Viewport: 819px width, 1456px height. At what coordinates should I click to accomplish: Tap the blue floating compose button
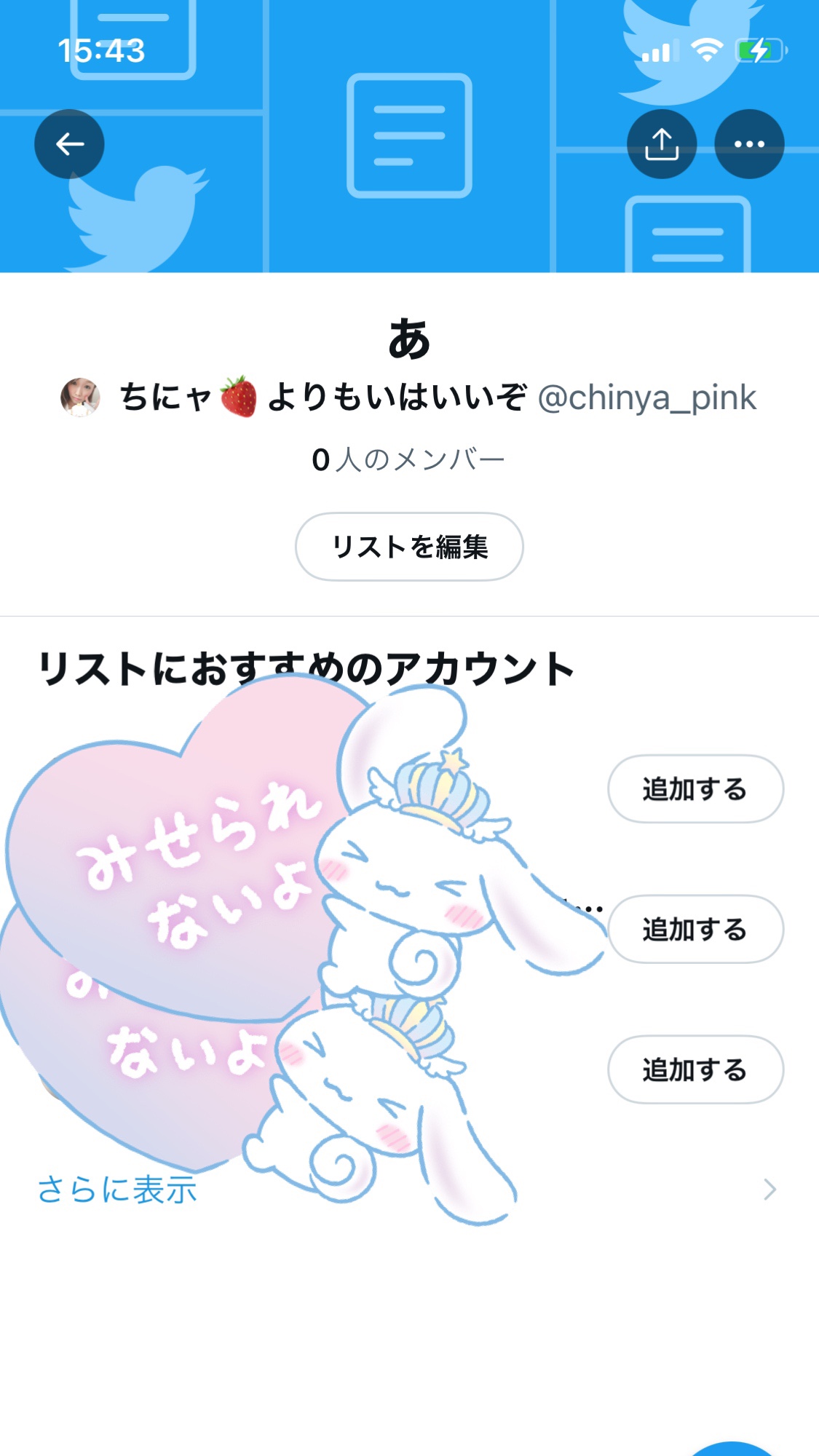coord(732,1449)
